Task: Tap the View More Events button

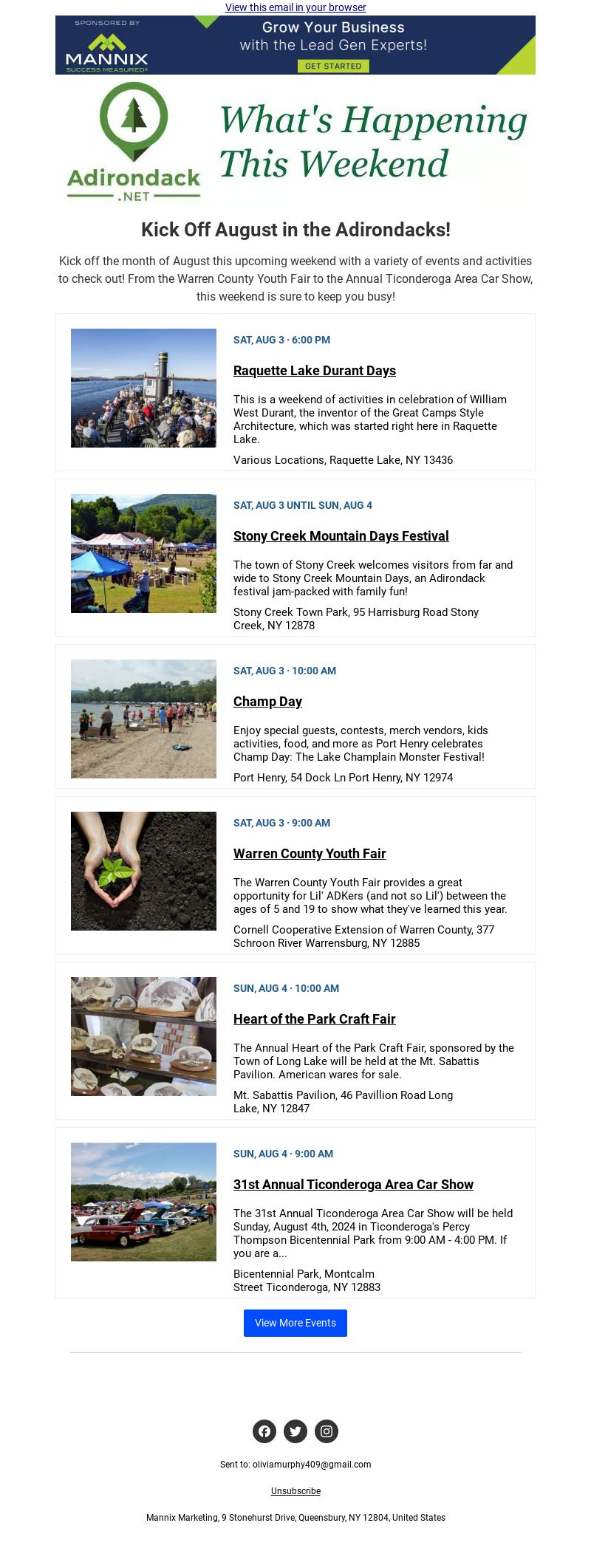Action: [295, 1323]
